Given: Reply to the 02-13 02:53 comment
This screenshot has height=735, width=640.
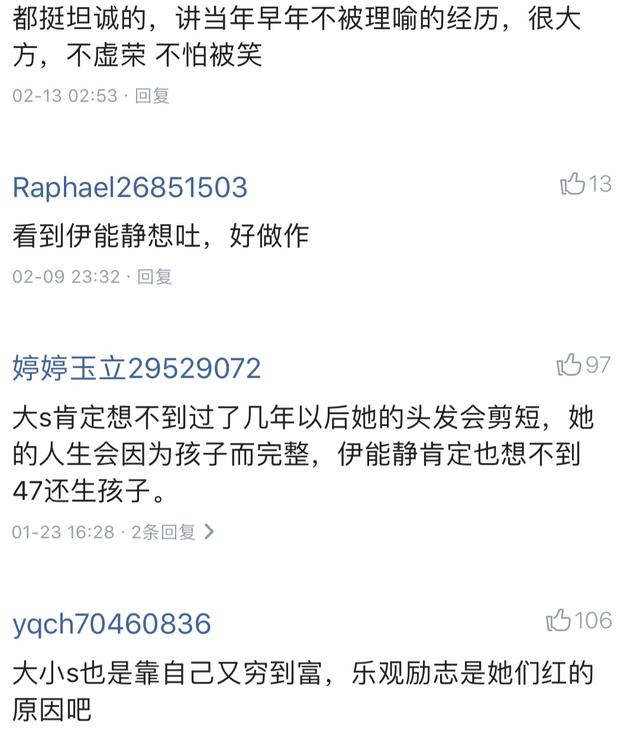Looking at the screenshot, I should pyautogui.click(x=152, y=96).
